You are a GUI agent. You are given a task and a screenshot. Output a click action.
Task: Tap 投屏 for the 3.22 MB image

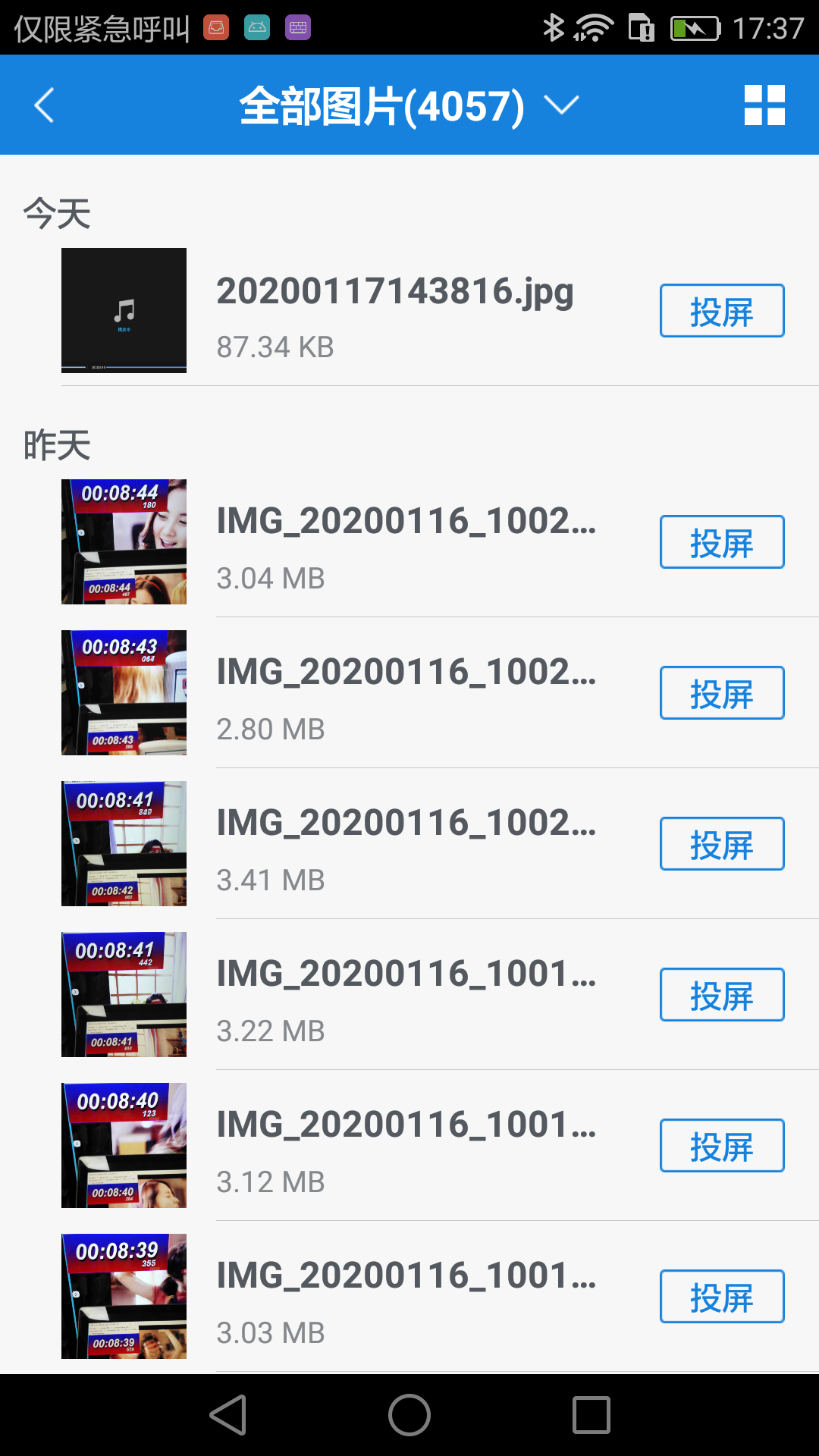[721, 995]
